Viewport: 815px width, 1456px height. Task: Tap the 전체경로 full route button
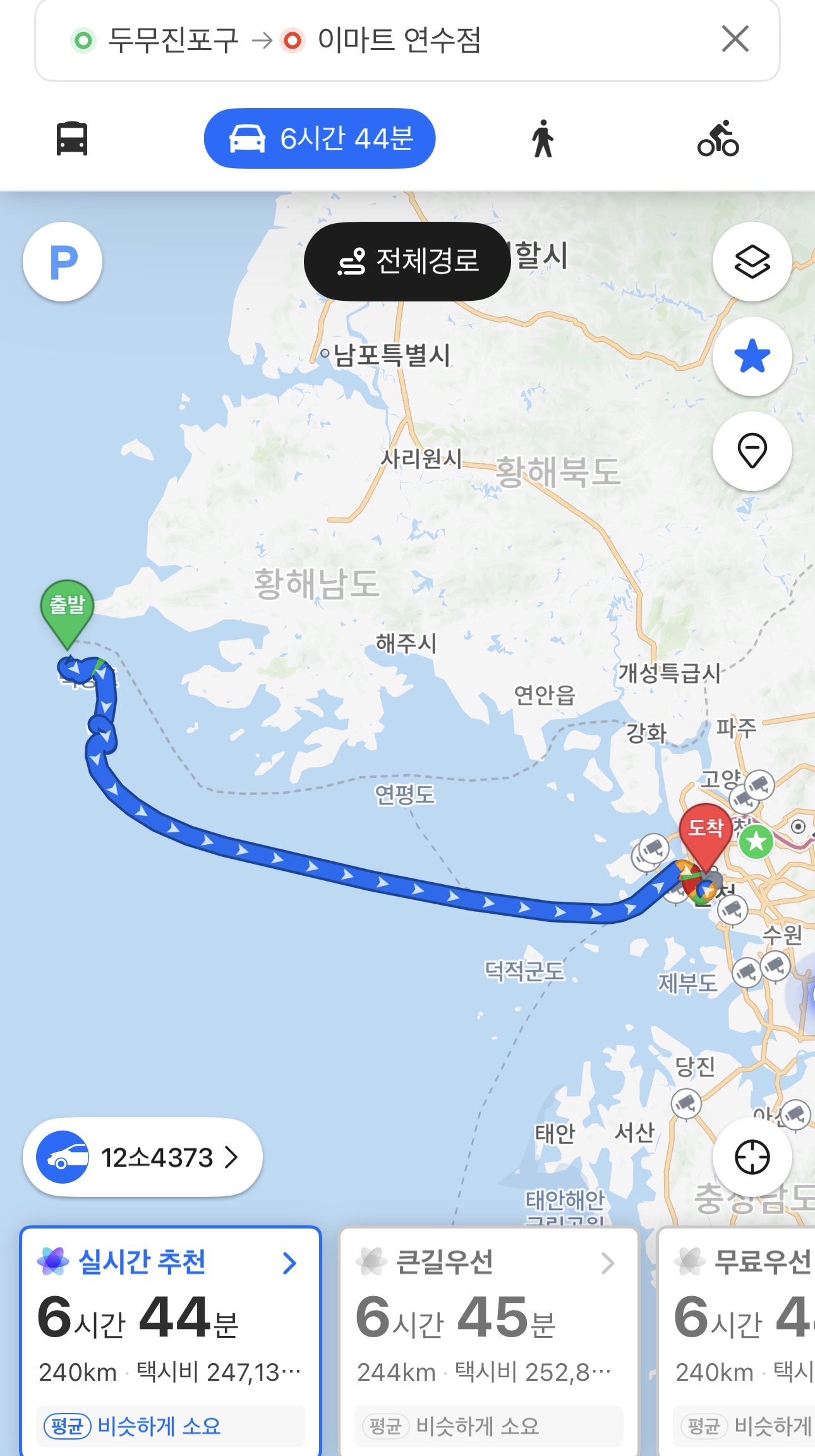click(x=407, y=261)
